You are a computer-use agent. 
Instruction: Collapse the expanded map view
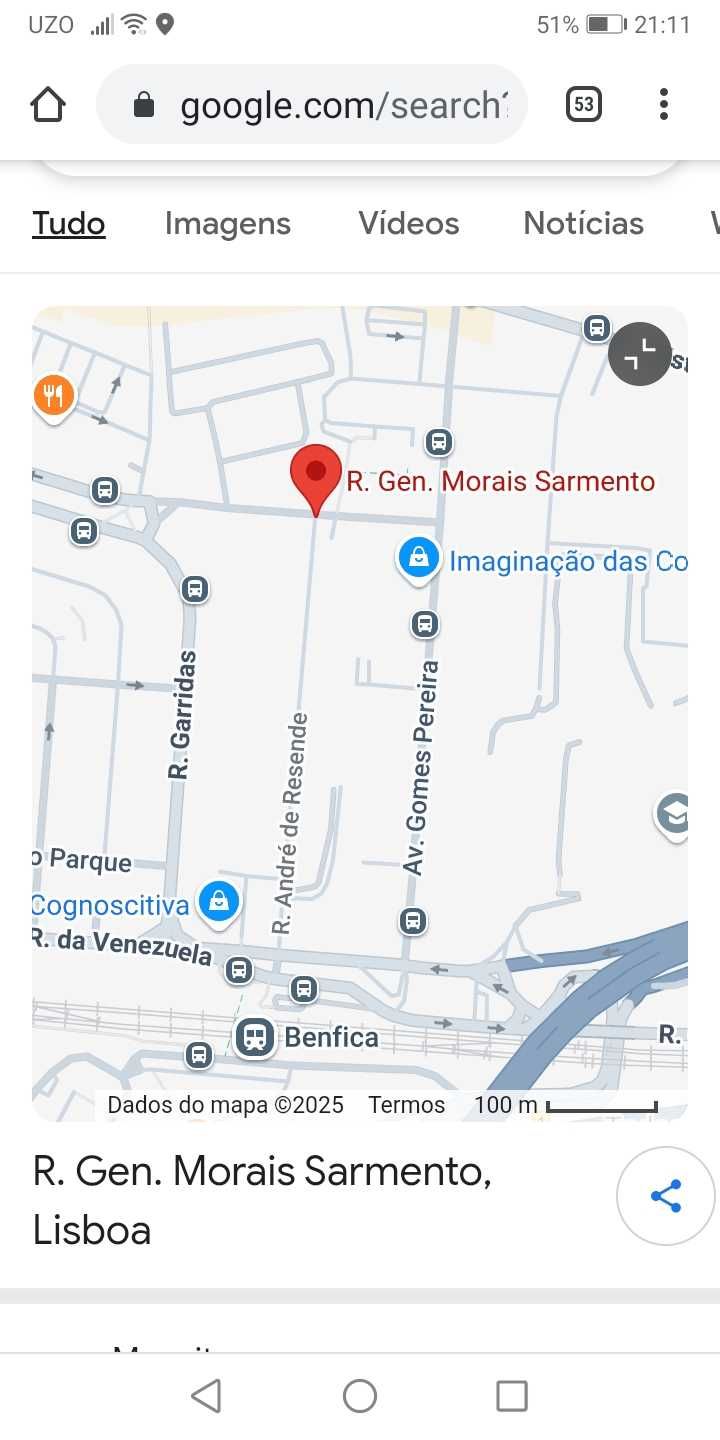[639, 353]
